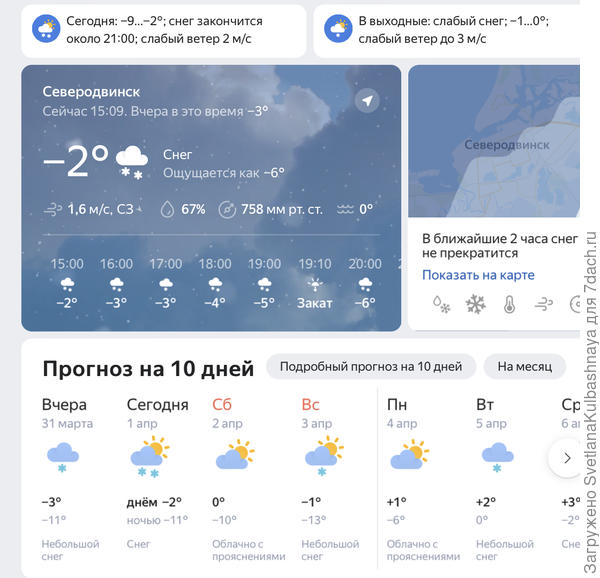The image size is (600, 578).
Task: Open the Вчера 31 марта forecast
Action: click(70, 478)
